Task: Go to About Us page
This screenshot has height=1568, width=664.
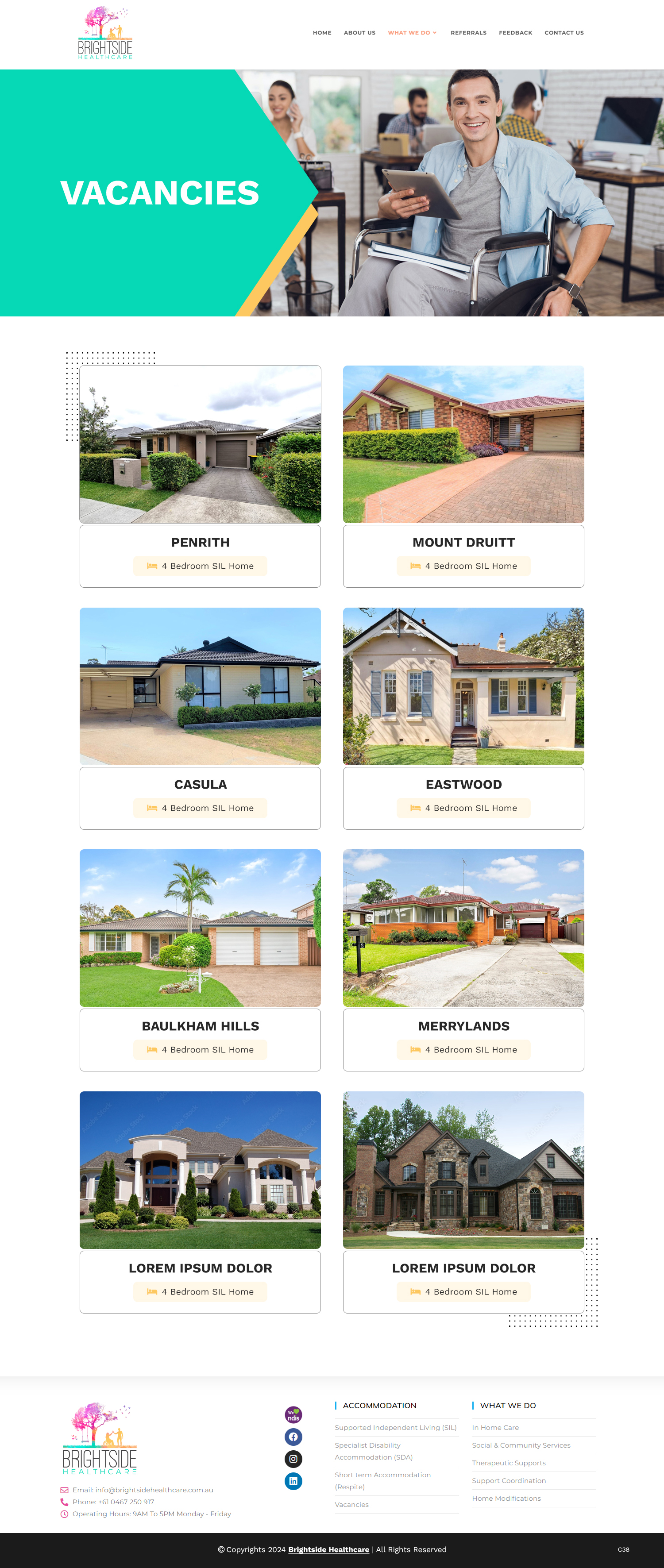Action: coord(359,33)
